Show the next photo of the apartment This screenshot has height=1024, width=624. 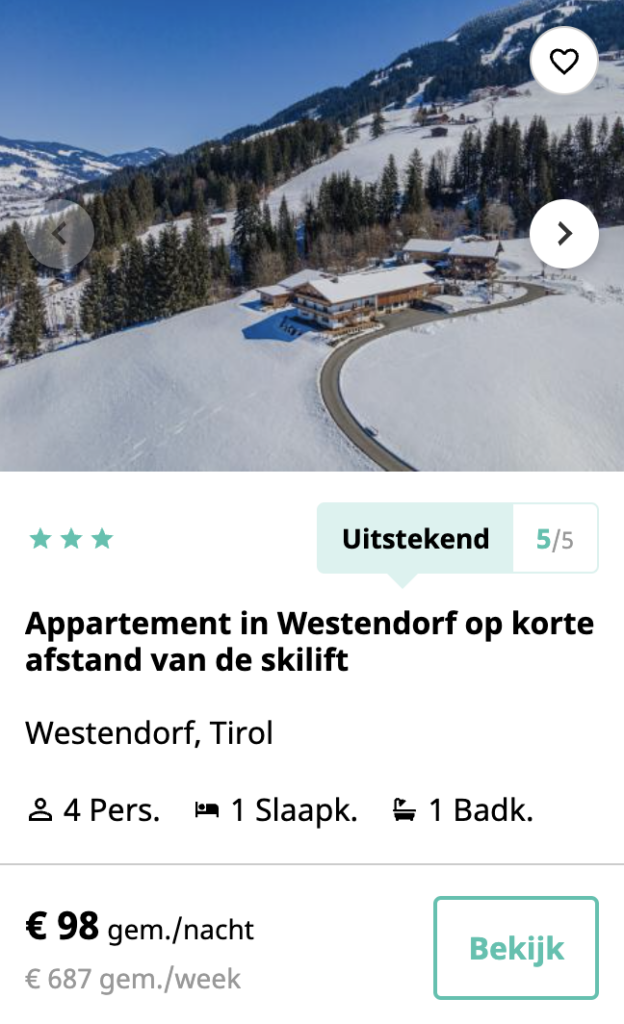click(x=564, y=234)
